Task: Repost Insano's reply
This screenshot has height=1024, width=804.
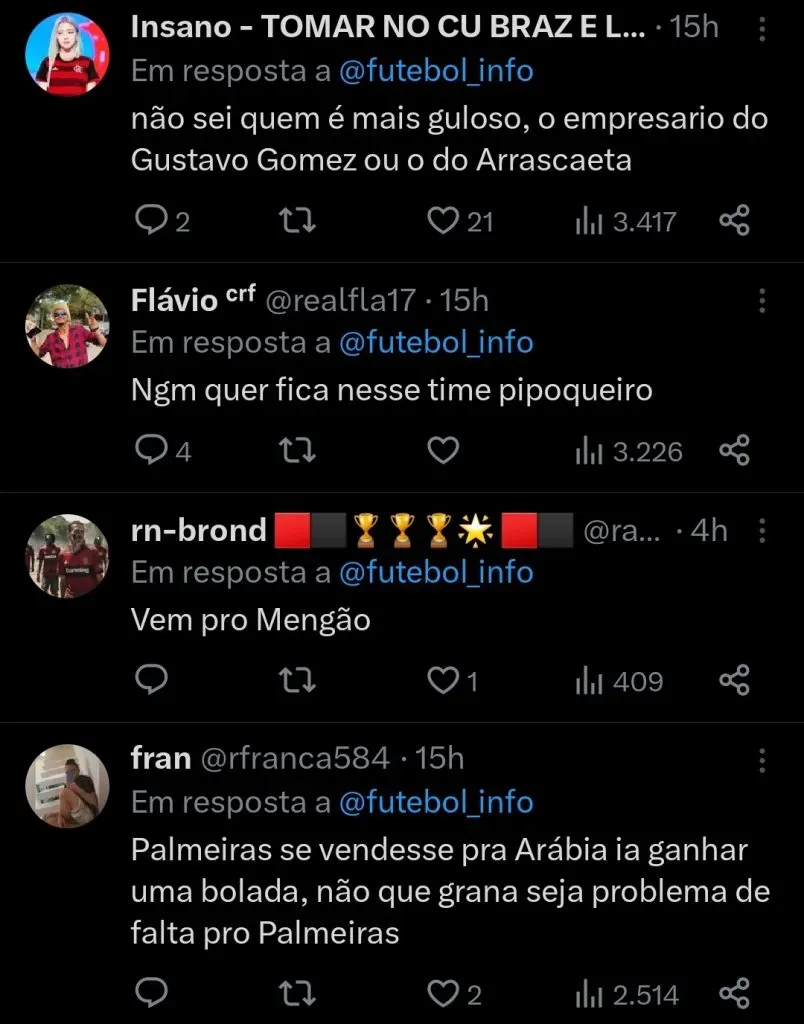Action: click(x=296, y=221)
